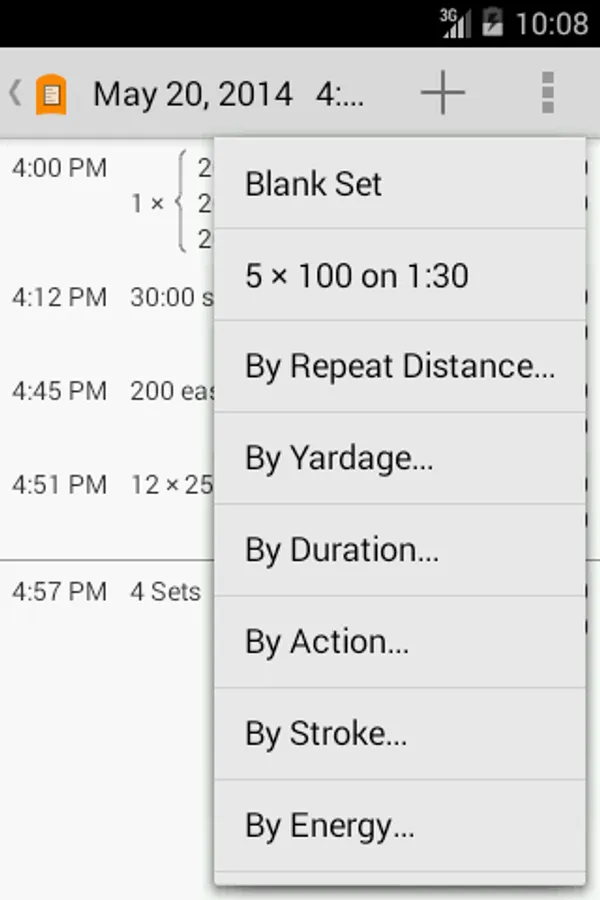
Task: Pick the By Duration option
Action: click(399, 551)
